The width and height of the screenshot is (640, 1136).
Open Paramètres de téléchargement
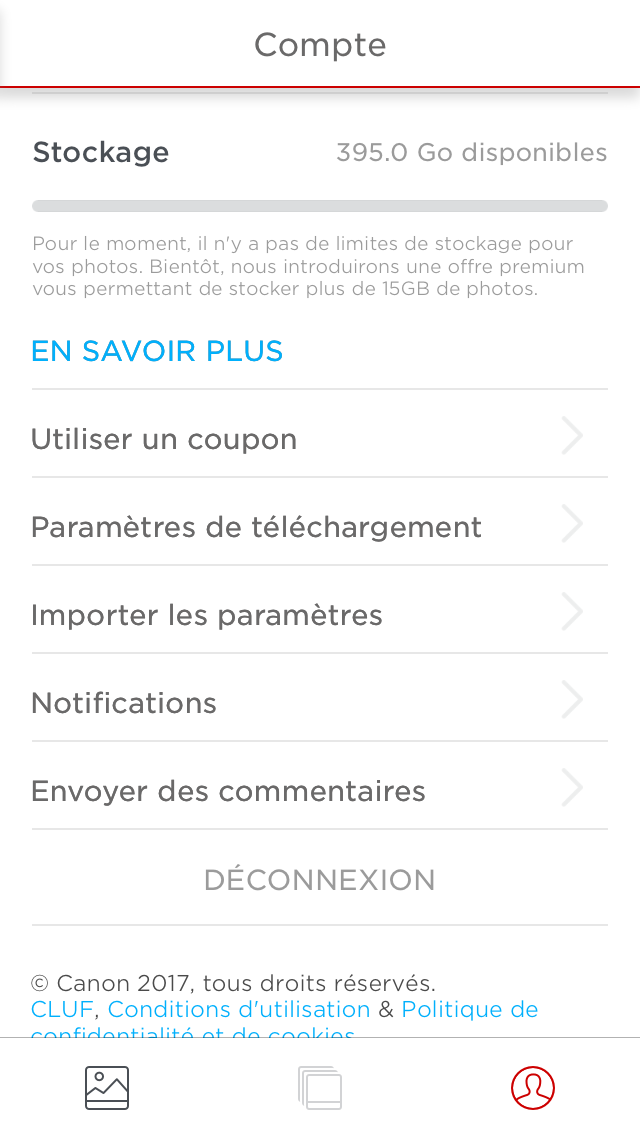click(319, 527)
